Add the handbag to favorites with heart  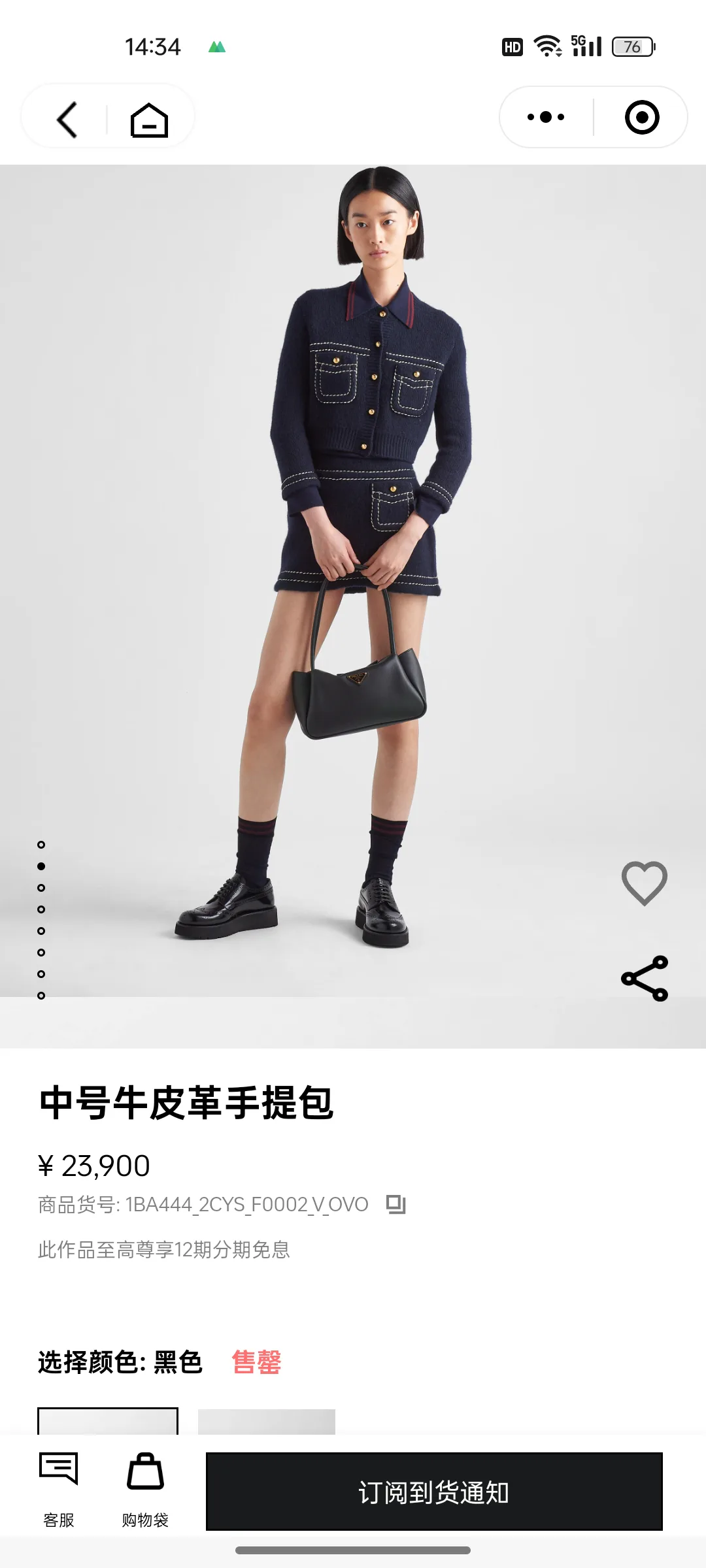coord(644,883)
